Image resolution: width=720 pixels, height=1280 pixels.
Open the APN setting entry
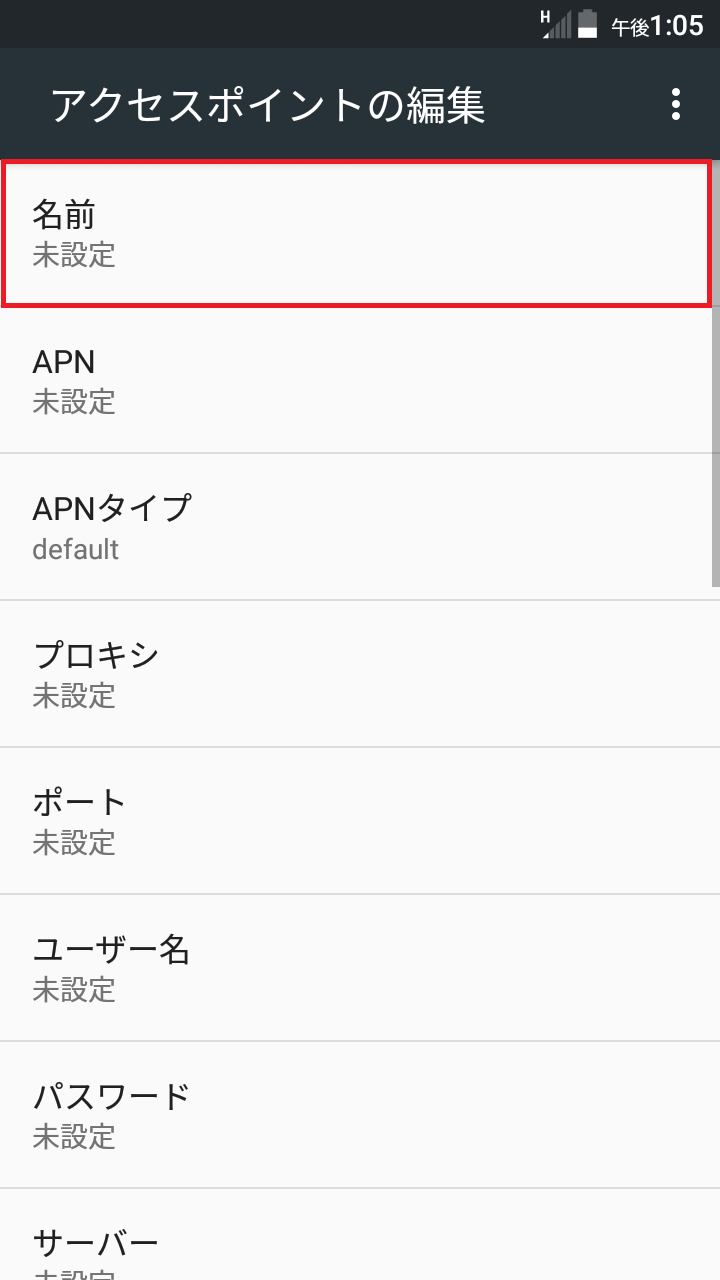point(360,380)
